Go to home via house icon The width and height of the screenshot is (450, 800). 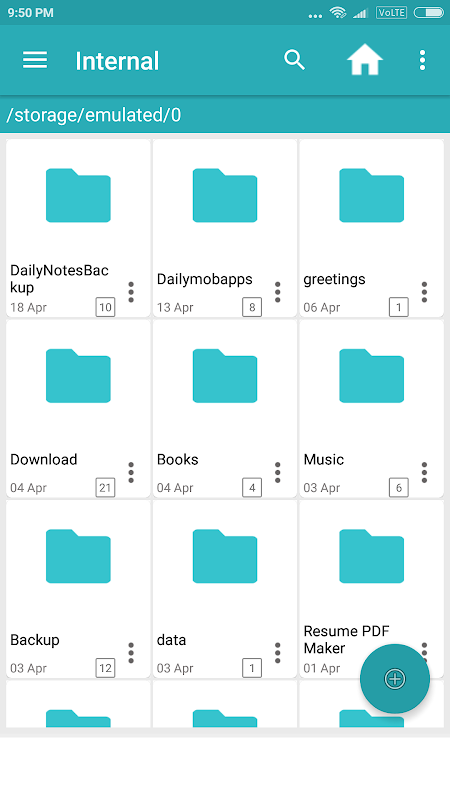point(365,60)
